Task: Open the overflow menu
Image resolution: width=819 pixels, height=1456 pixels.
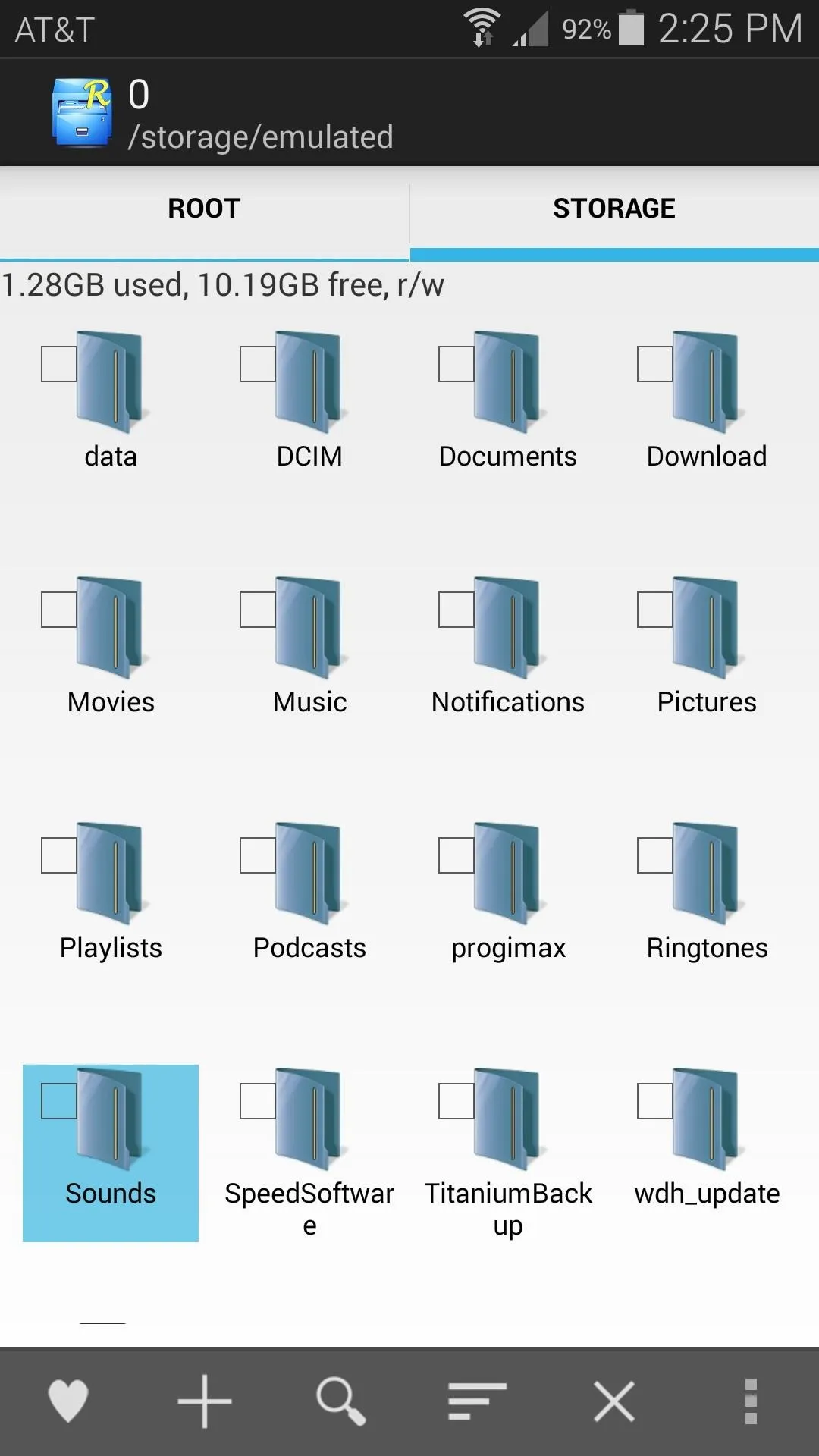Action: tap(751, 1401)
